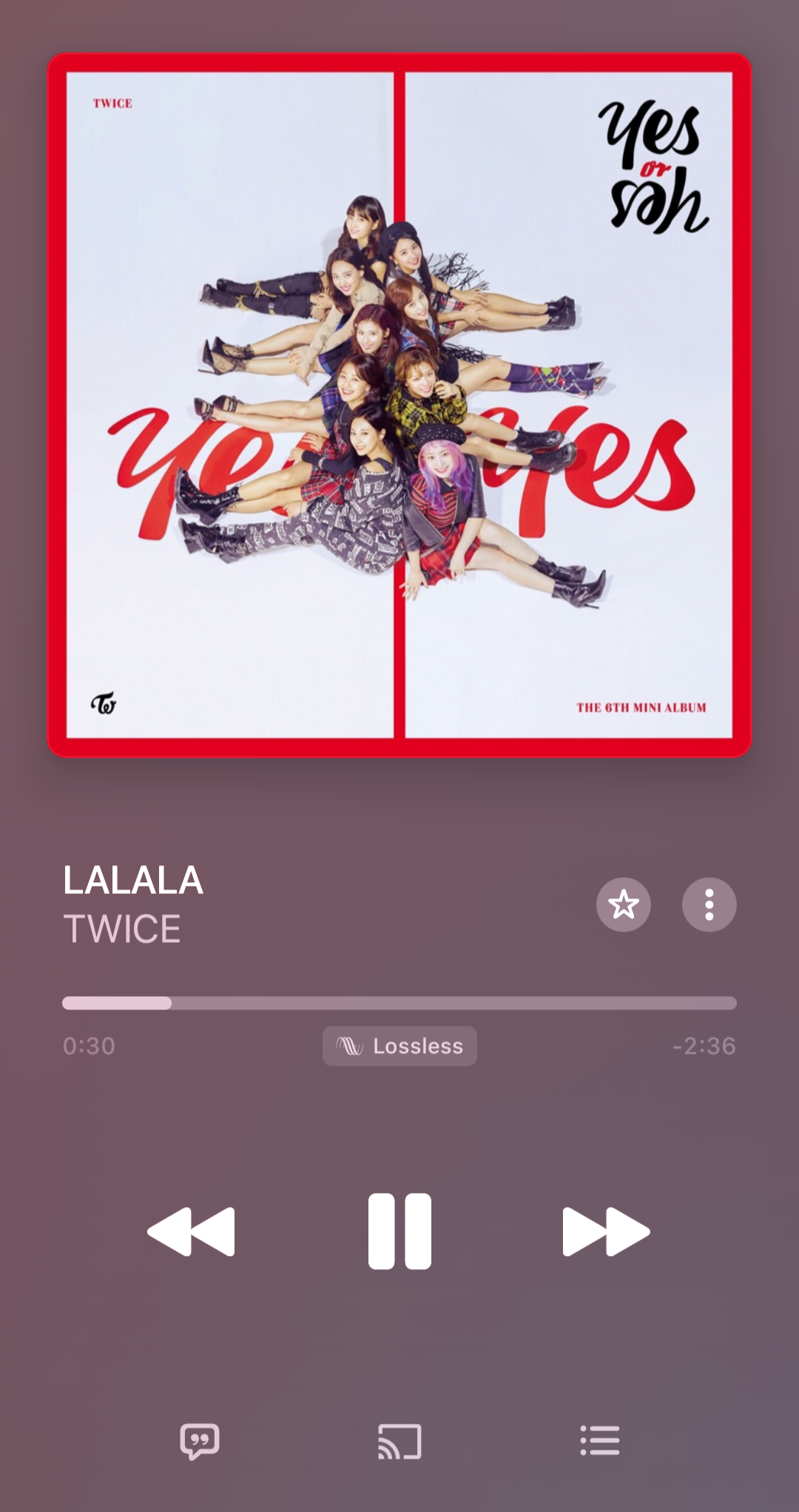Image resolution: width=799 pixels, height=1512 pixels.
Task: Open the cast to device options
Action: point(399,1441)
